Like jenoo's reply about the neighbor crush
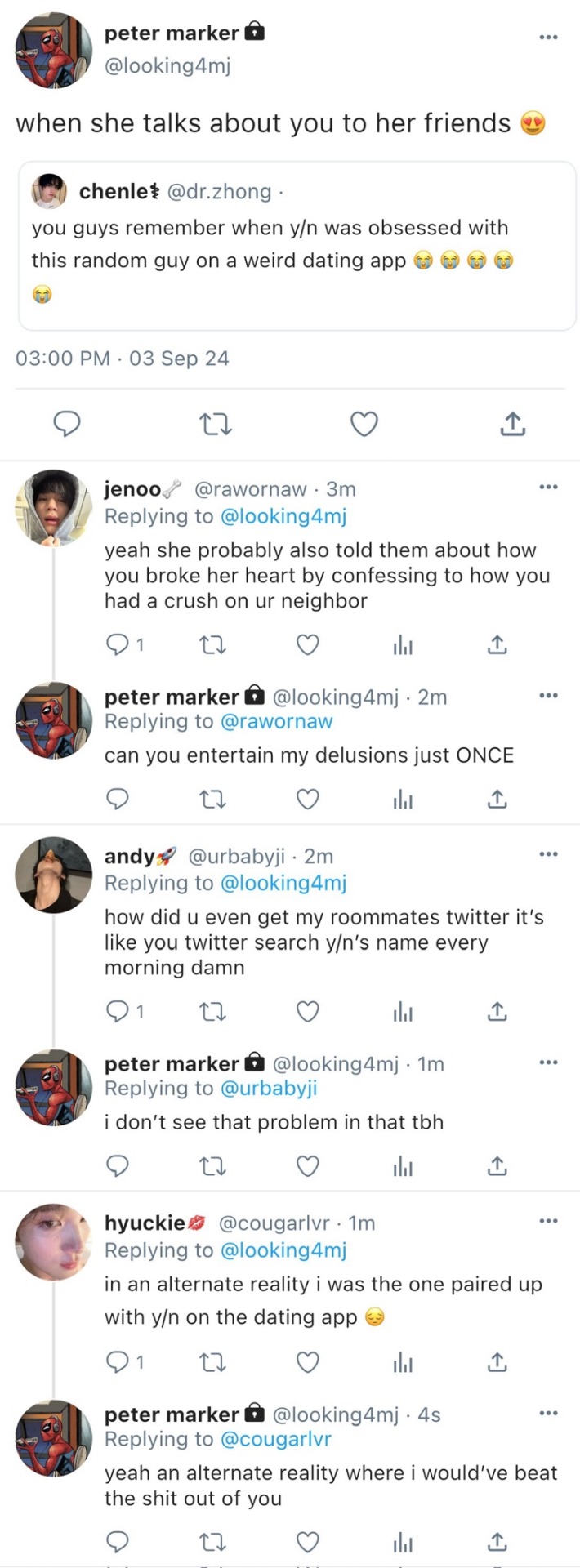This screenshot has width=580, height=1568. click(x=307, y=645)
